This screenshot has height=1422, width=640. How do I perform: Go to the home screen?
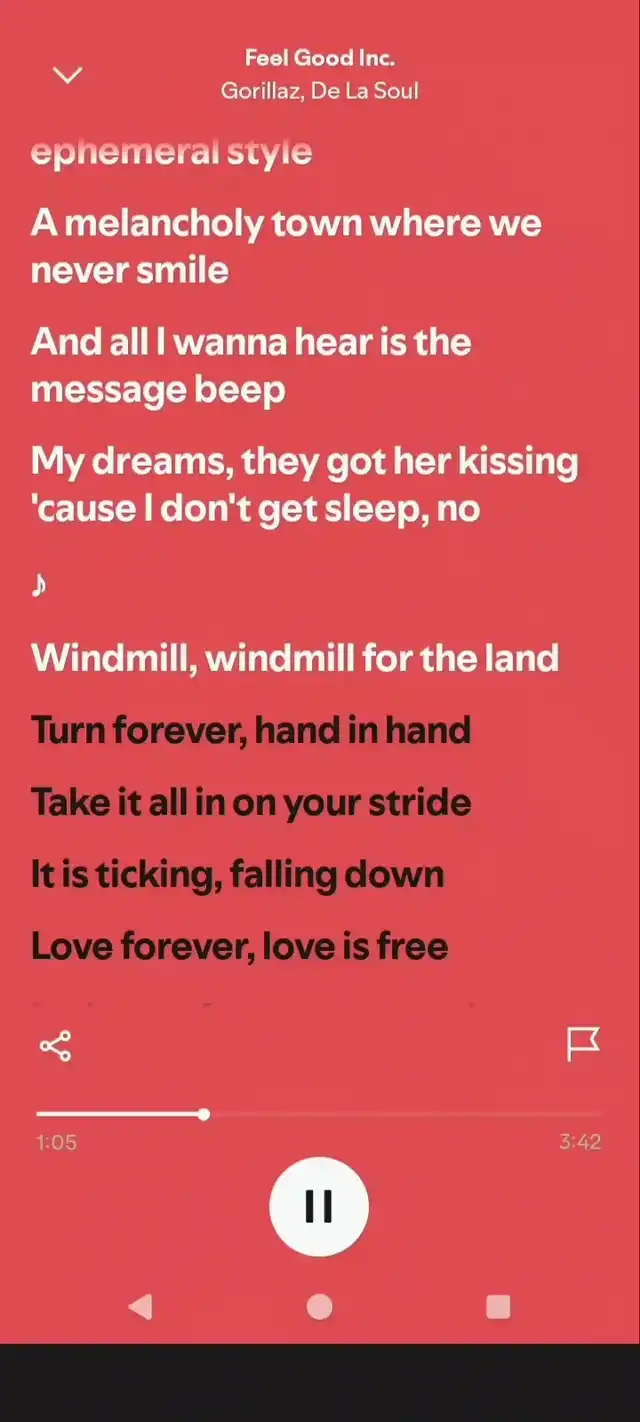click(x=320, y=1306)
